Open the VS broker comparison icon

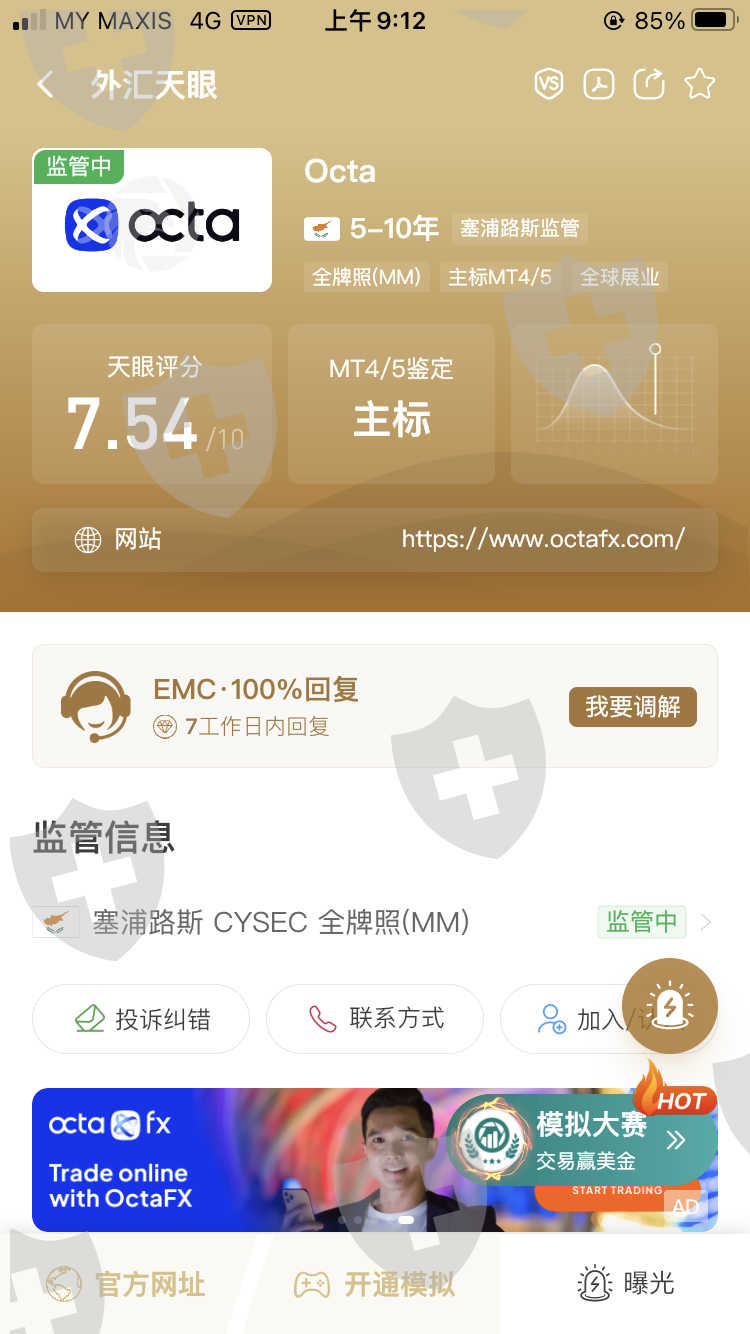pos(548,85)
